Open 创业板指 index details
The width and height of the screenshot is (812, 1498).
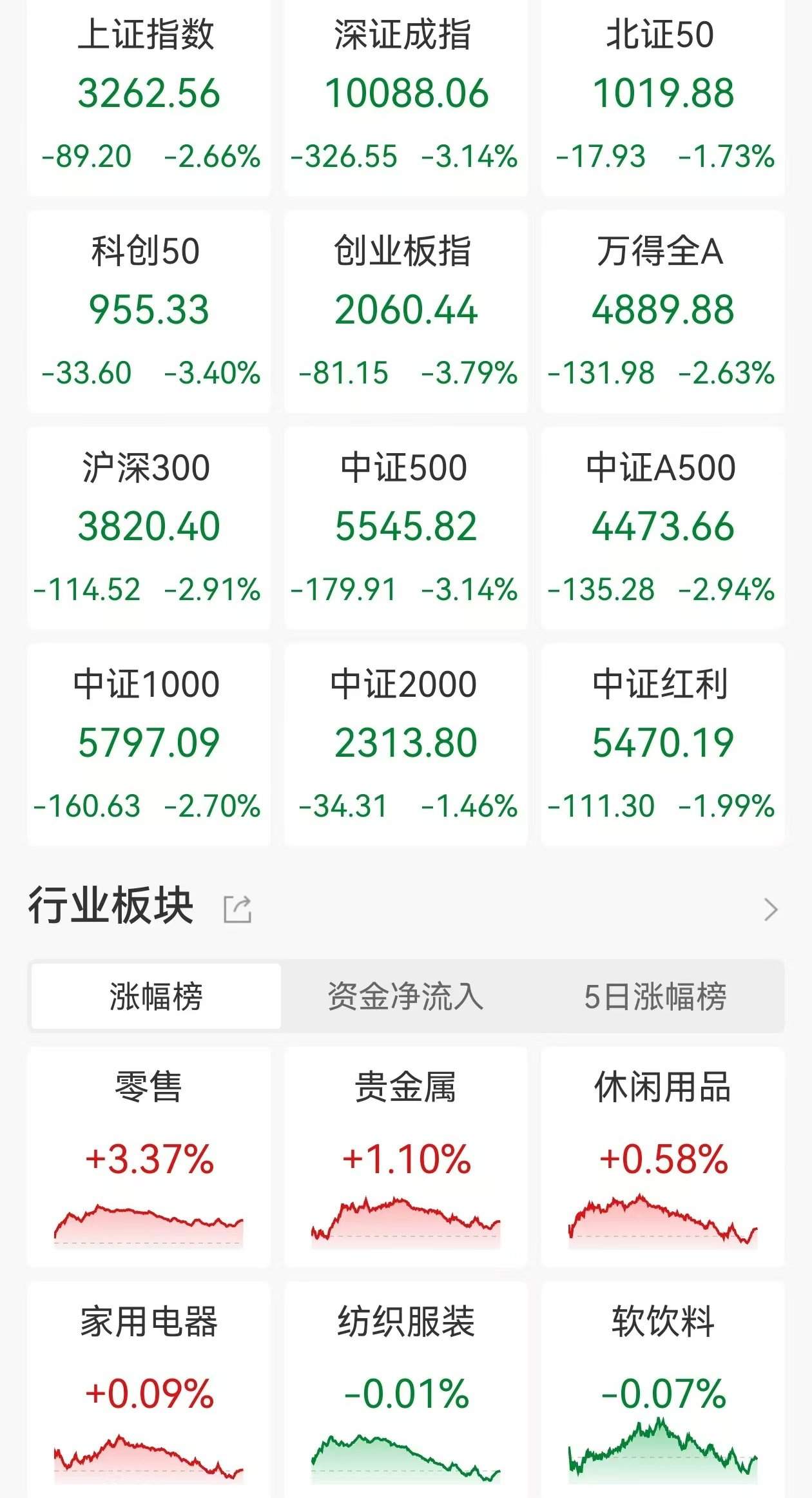(406, 311)
